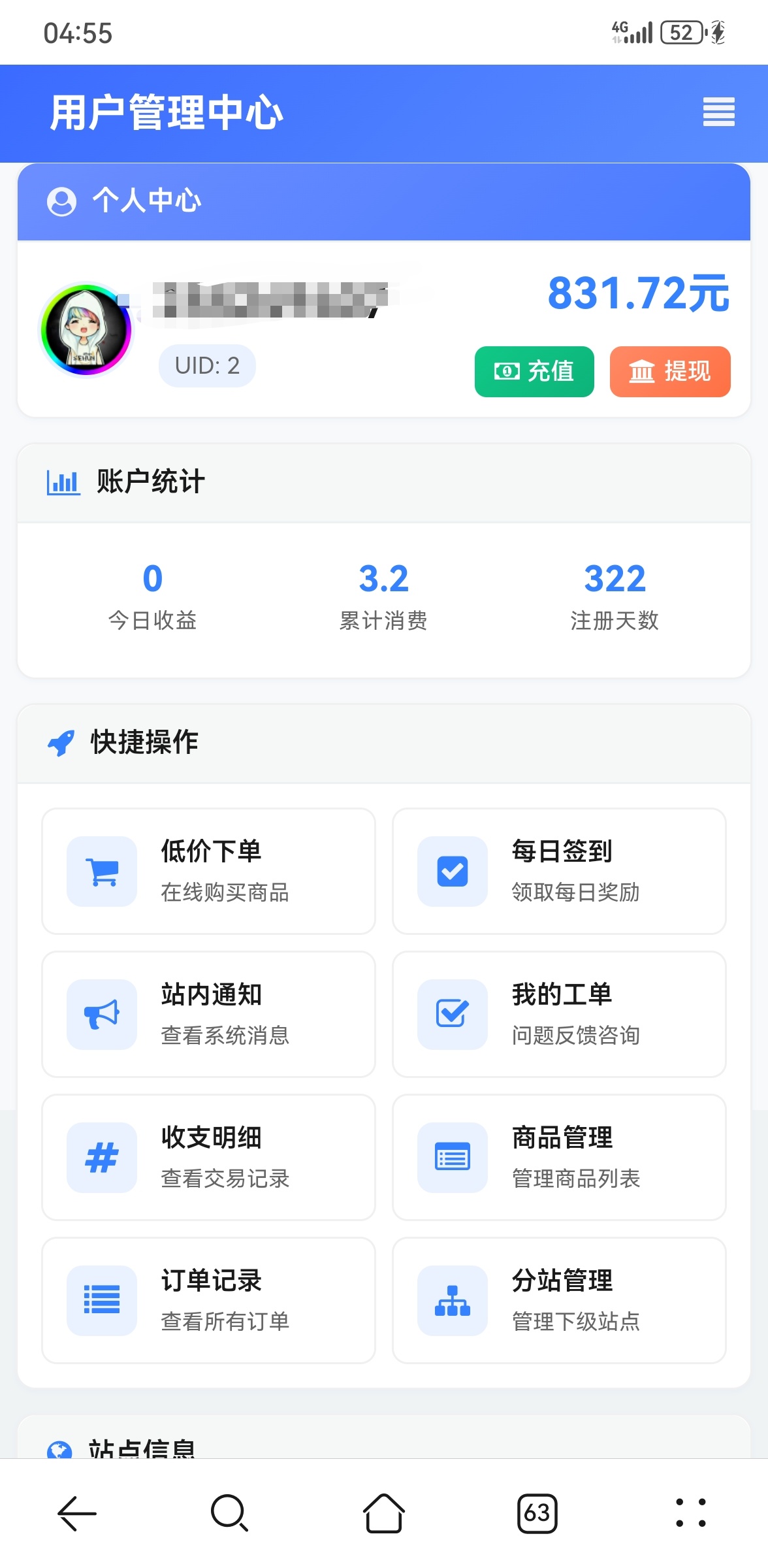Select the document icon beside 商品管理
This screenshot has width=768, height=1568.
pos(452,1158)
